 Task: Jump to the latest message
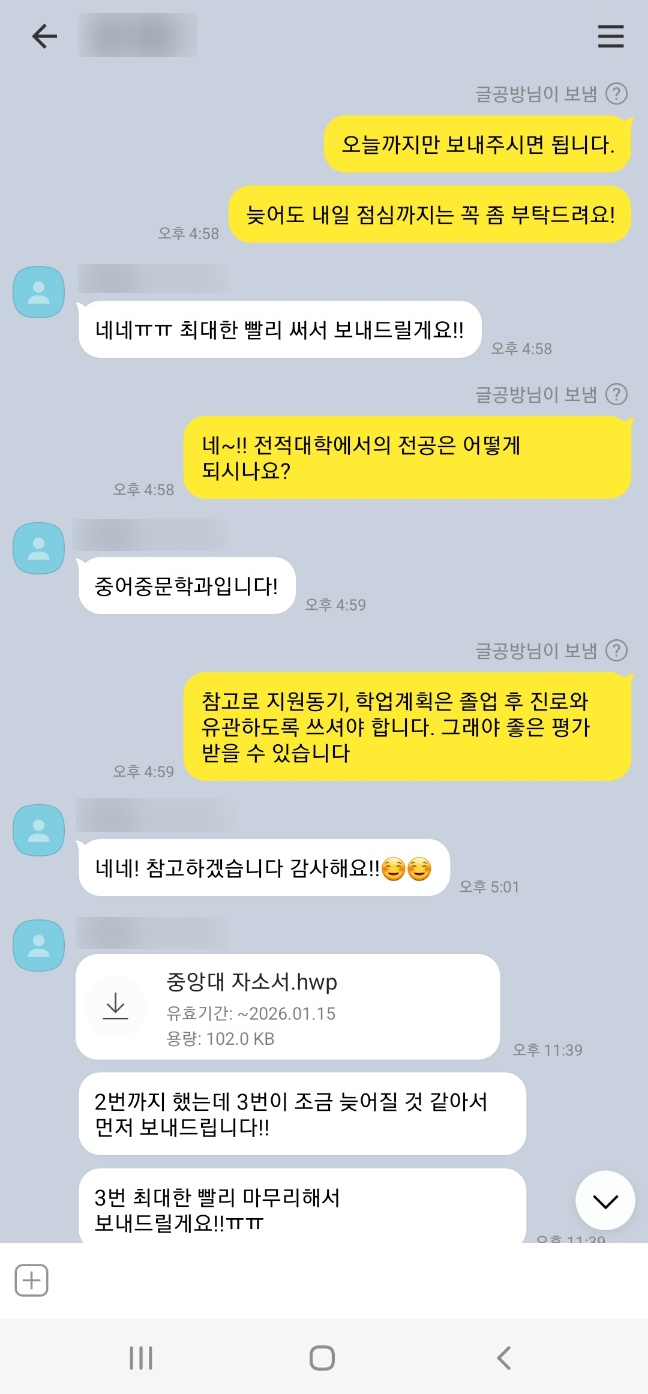[605, 1200]
